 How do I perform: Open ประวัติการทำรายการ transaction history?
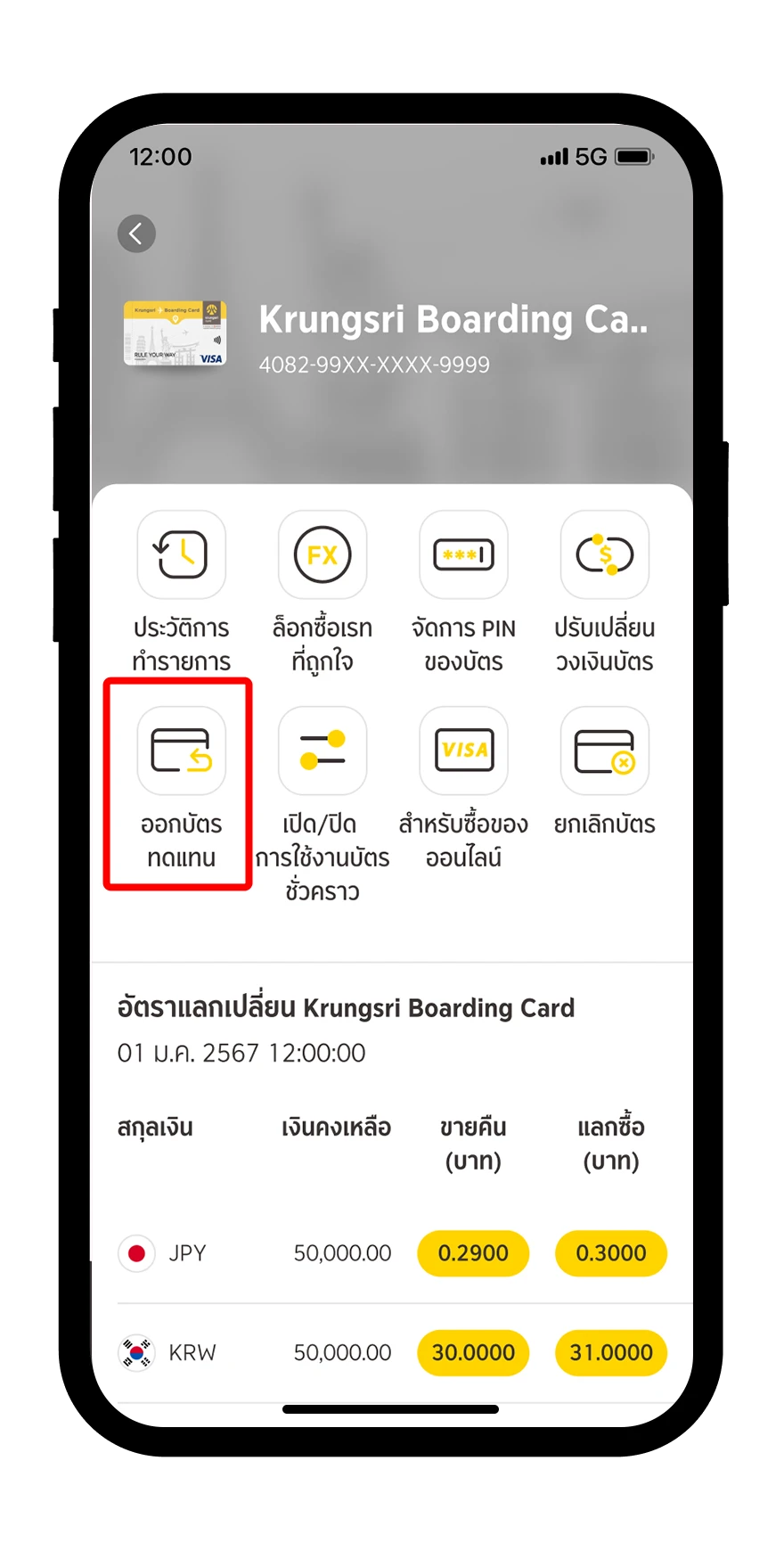click(x=181, y=554)
